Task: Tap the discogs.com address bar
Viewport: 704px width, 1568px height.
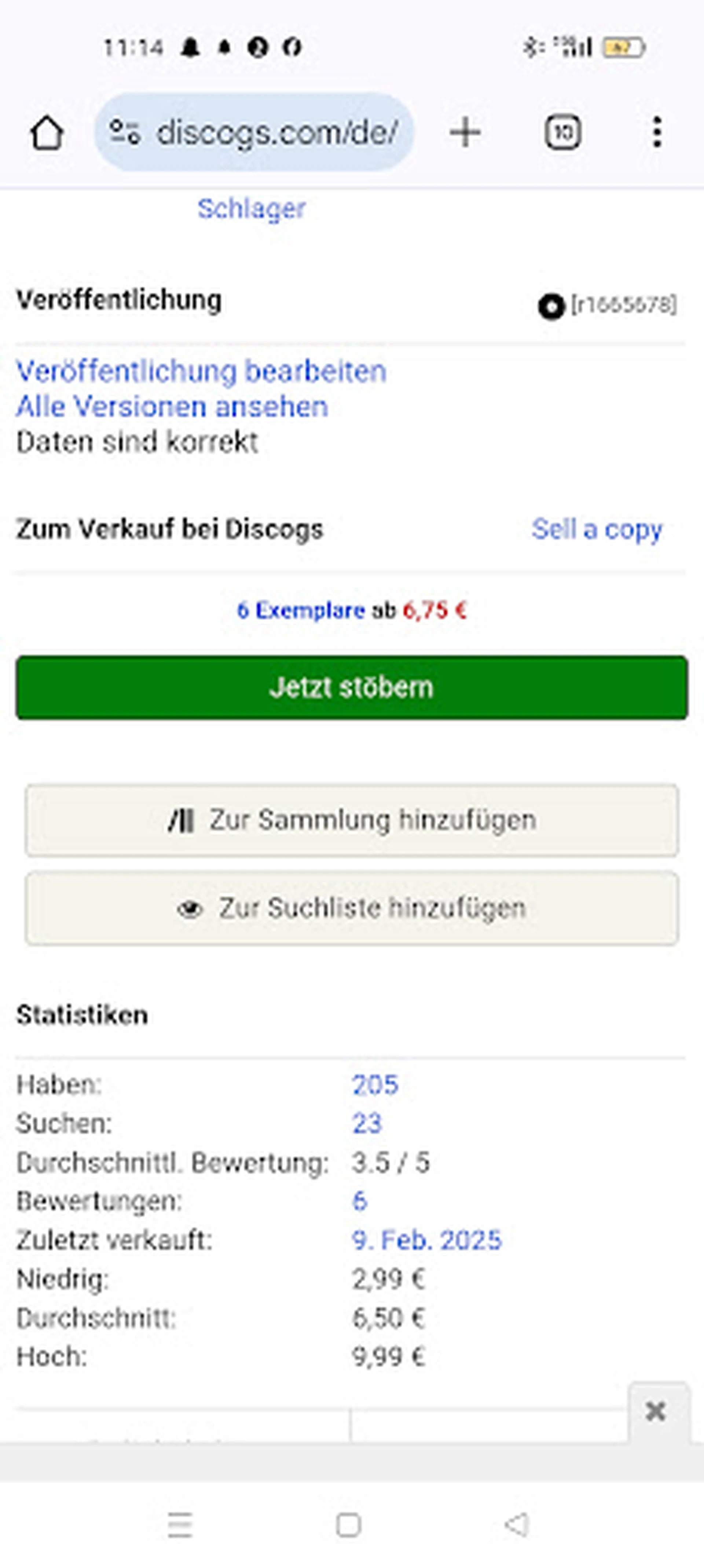Action: tap(254, 133)
